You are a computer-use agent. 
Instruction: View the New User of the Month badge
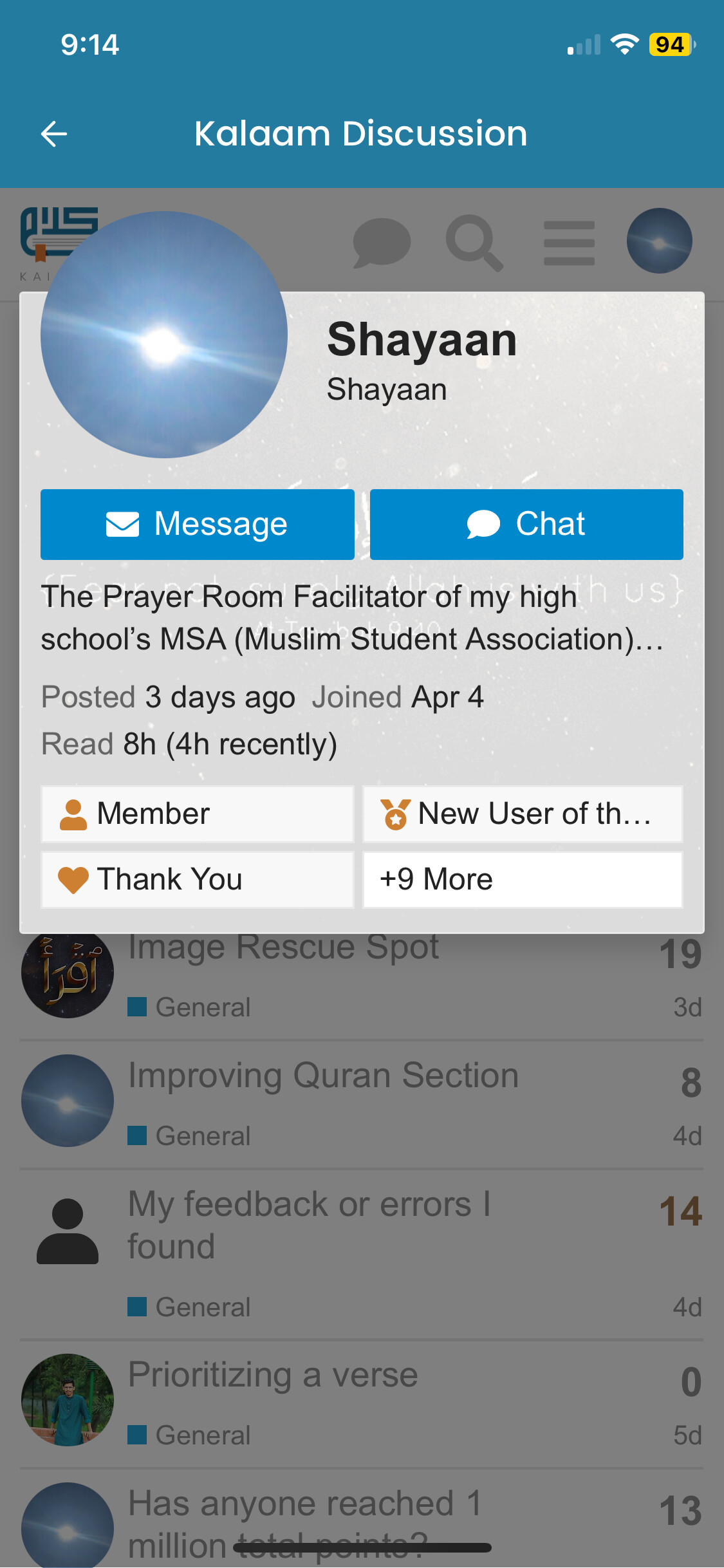click(522, 814)
